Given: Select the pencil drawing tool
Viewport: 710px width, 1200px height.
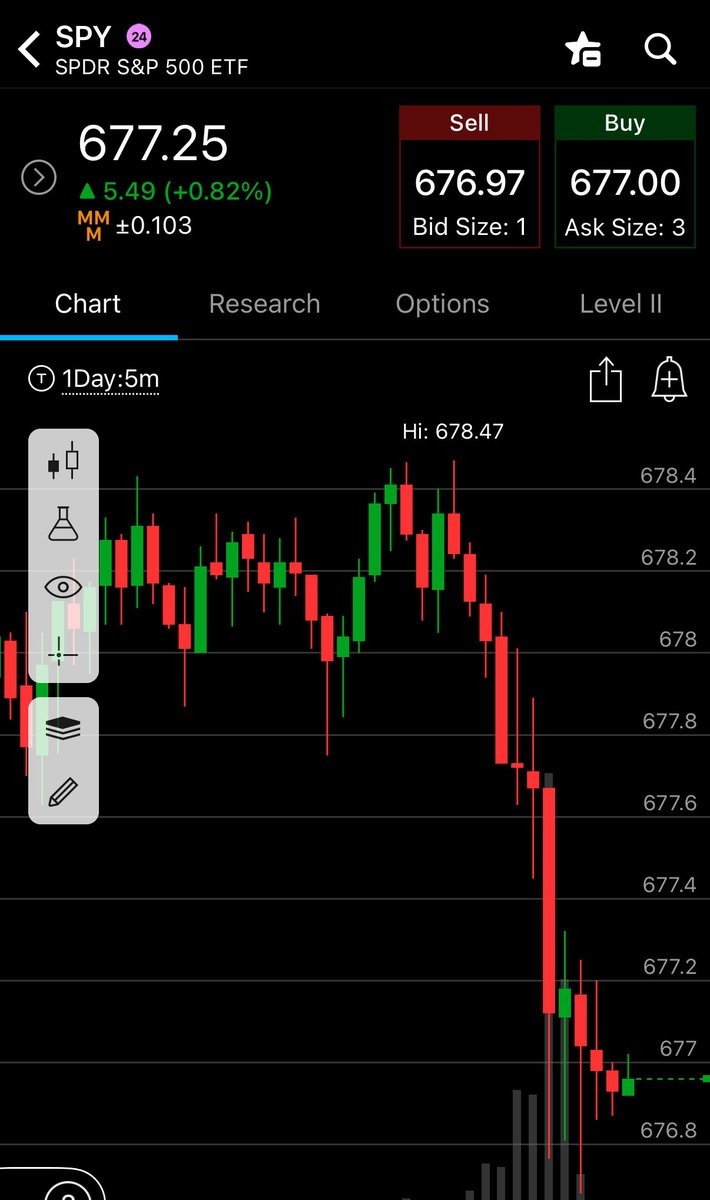Looking at the screenshot, I should (63, 792).
